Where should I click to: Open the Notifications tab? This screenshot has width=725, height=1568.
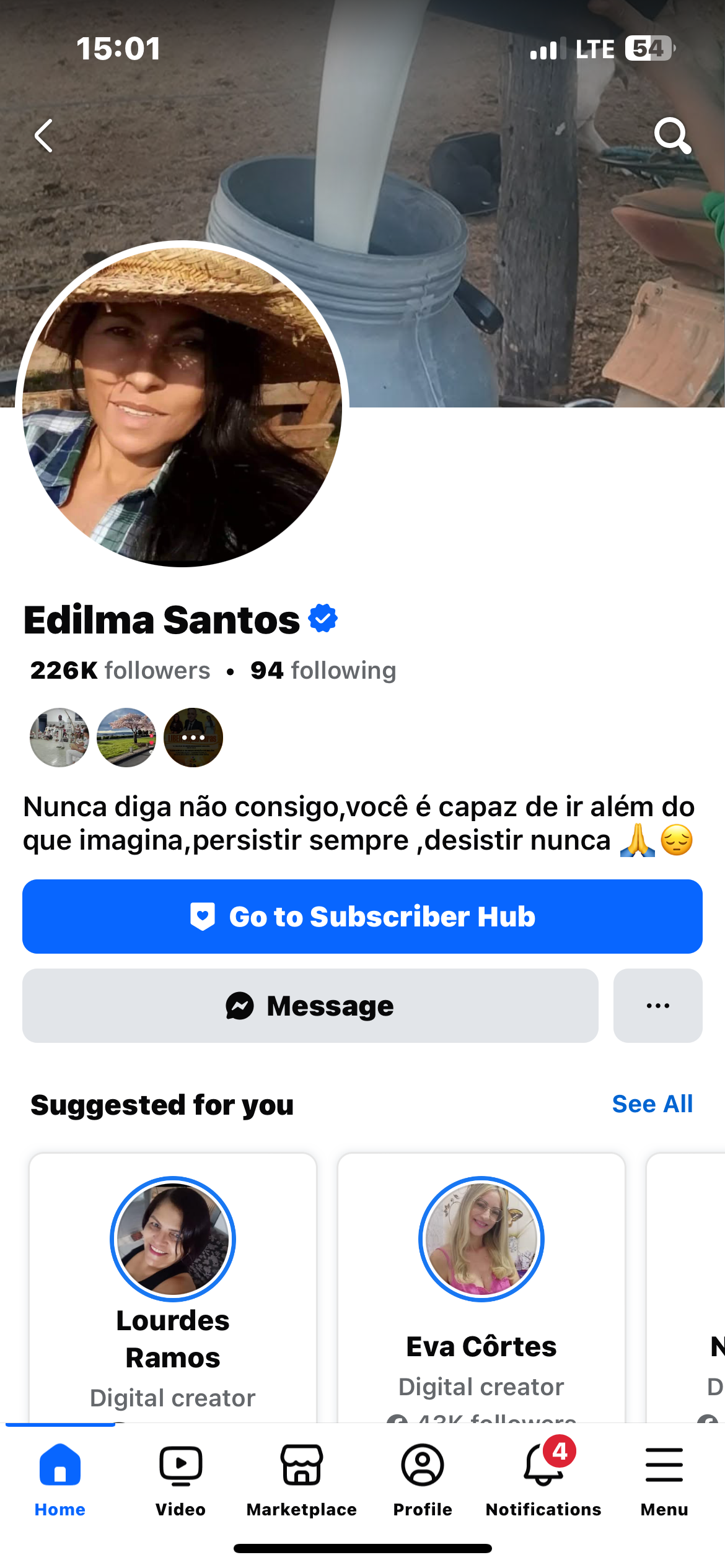coord(543,1477)
